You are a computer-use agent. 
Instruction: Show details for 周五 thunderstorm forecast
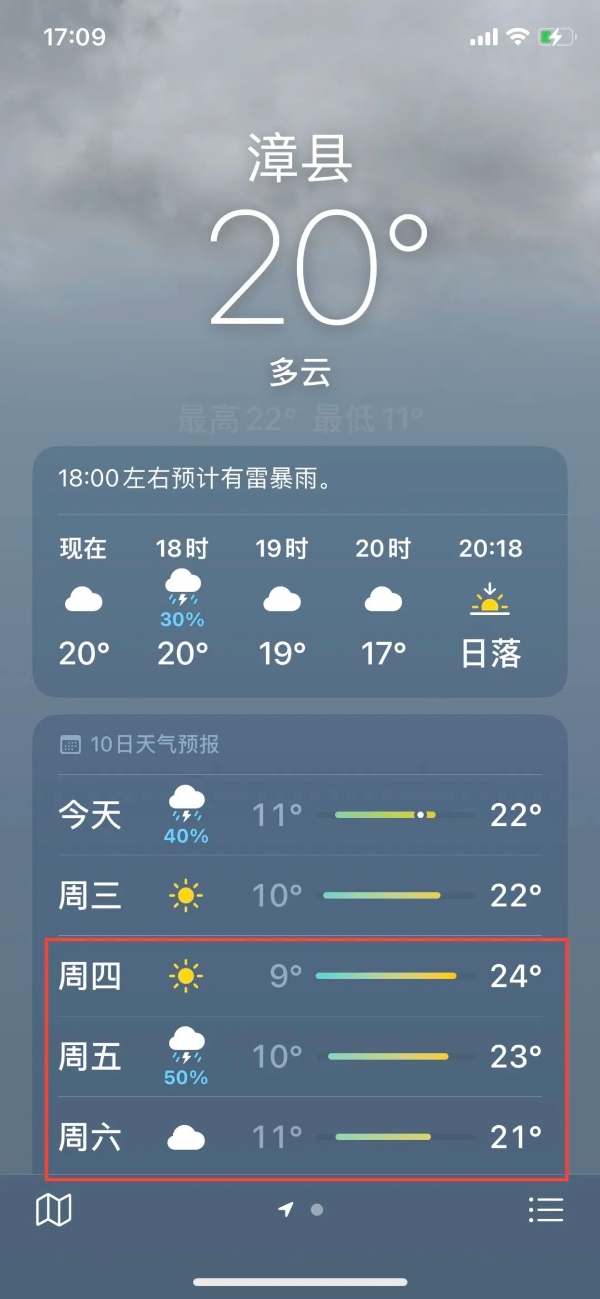pyautogui.click(x=300, y=1056)
